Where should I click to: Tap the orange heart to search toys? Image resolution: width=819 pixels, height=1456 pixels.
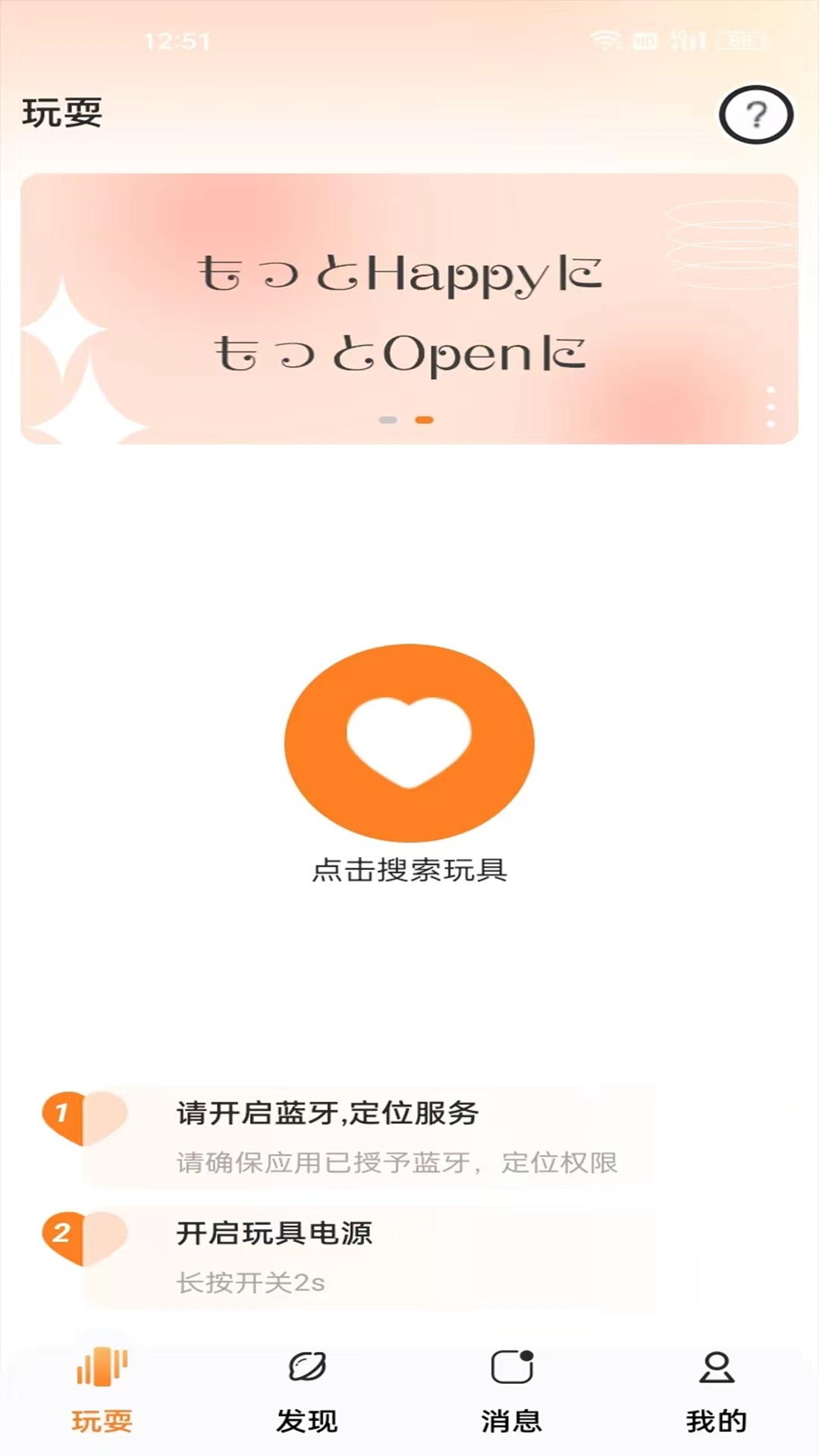click(409, 743)
